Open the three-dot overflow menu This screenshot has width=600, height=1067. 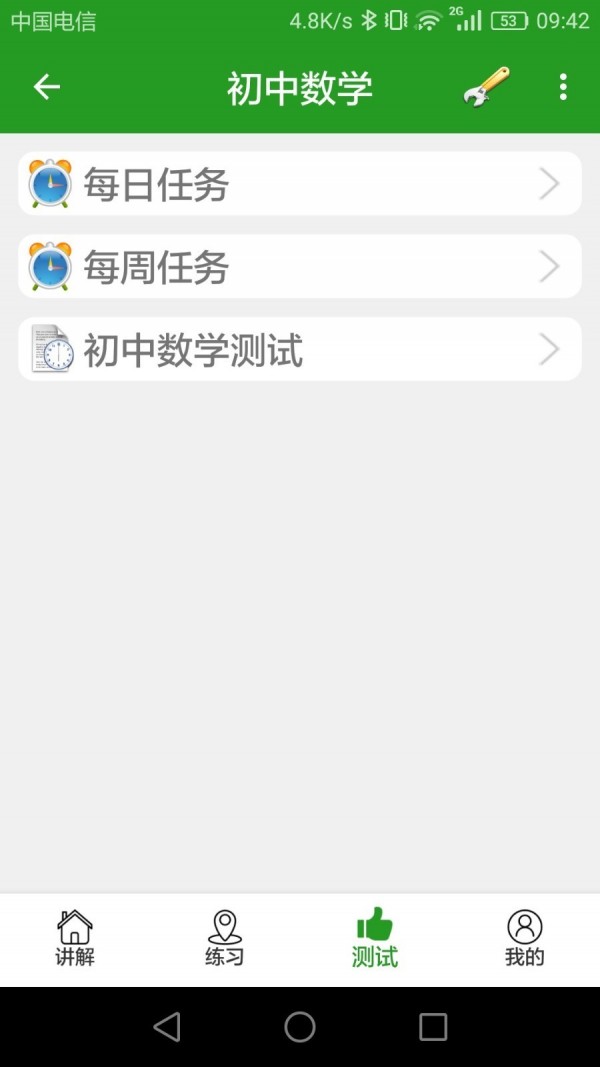[x=563, y=87]
